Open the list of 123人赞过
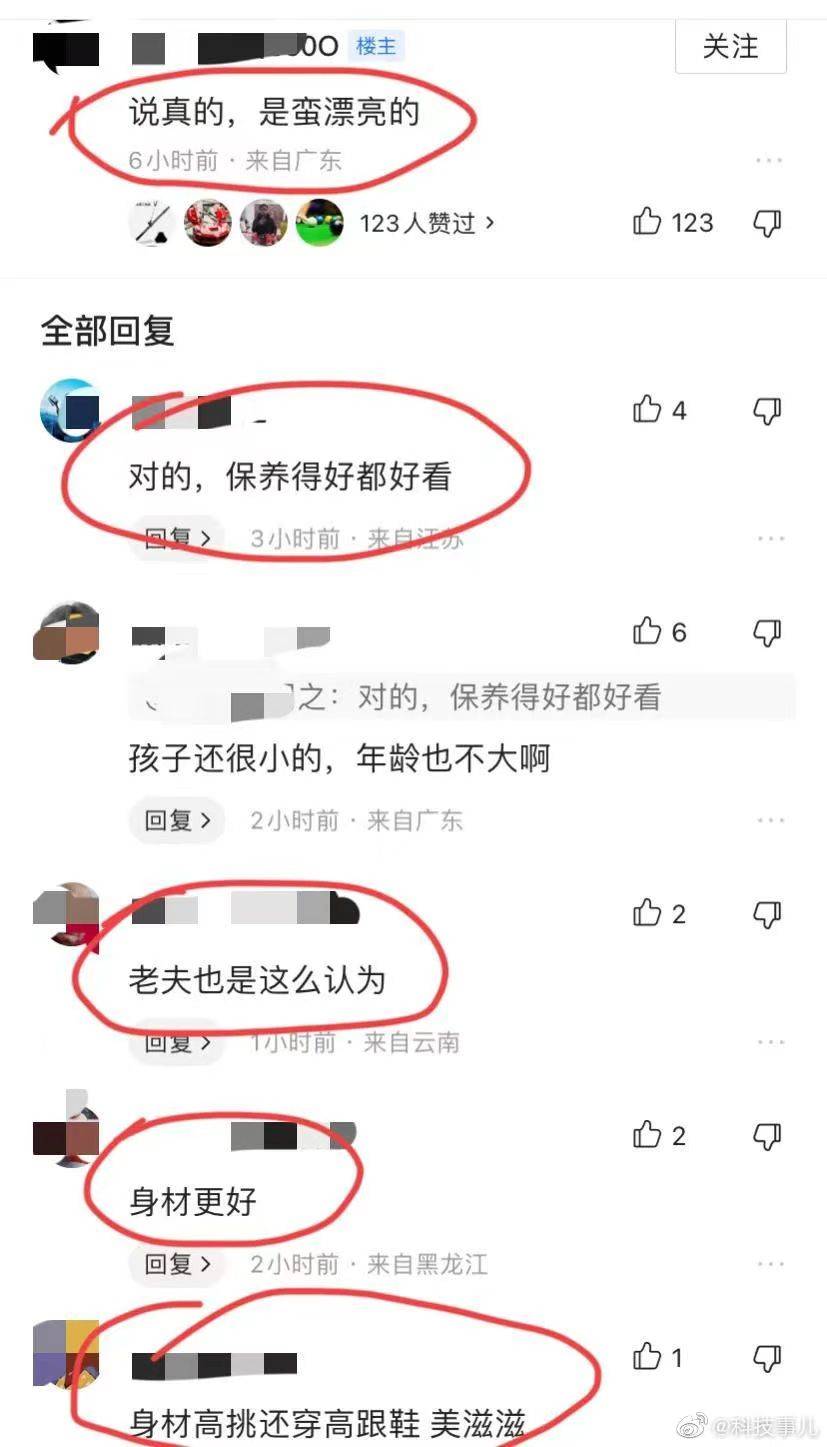The width and height of the screenshot is (827, 1447). pyautogui.click(x=426, y=223)
